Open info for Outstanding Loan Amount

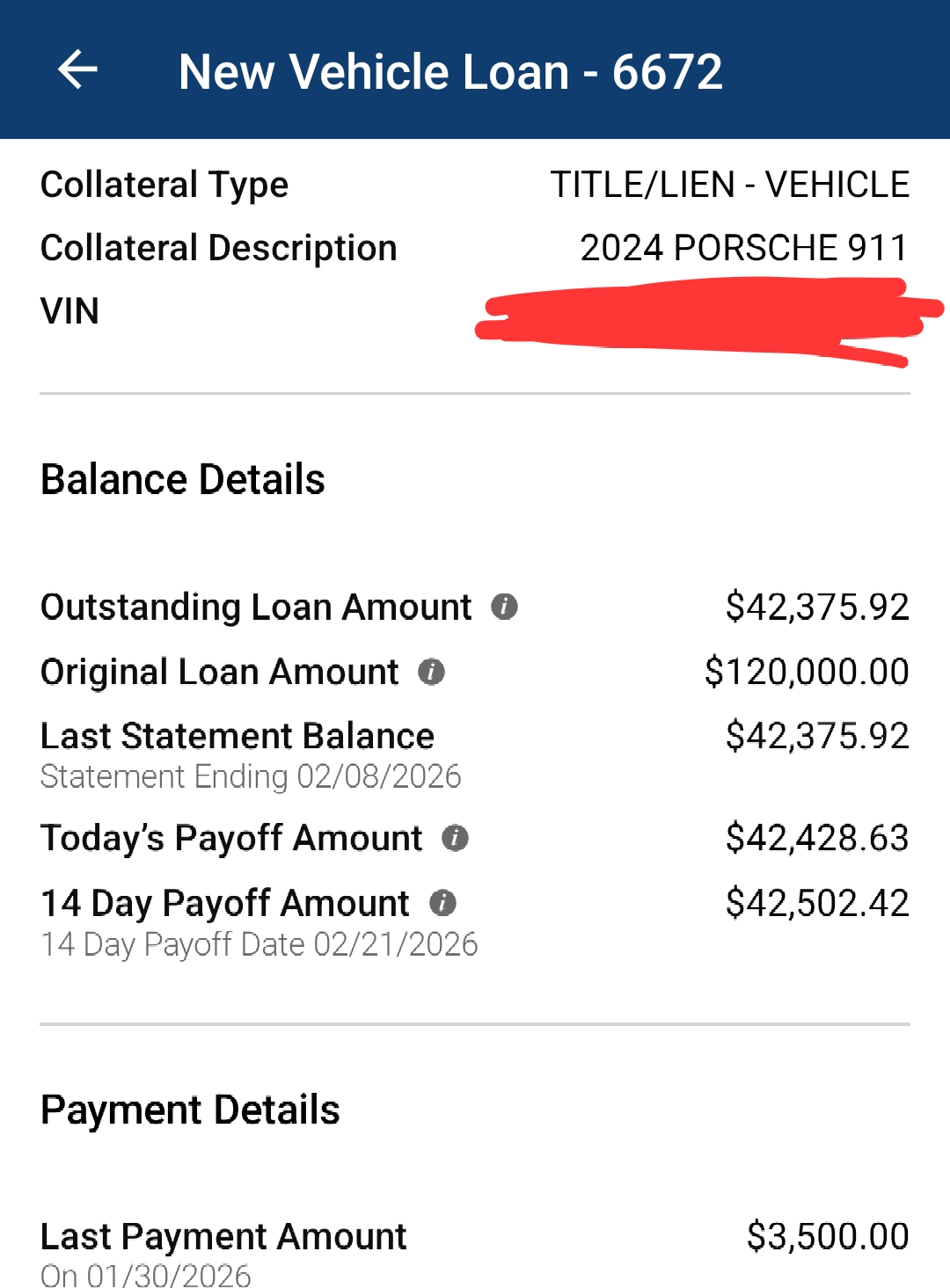tap(504, 607)
